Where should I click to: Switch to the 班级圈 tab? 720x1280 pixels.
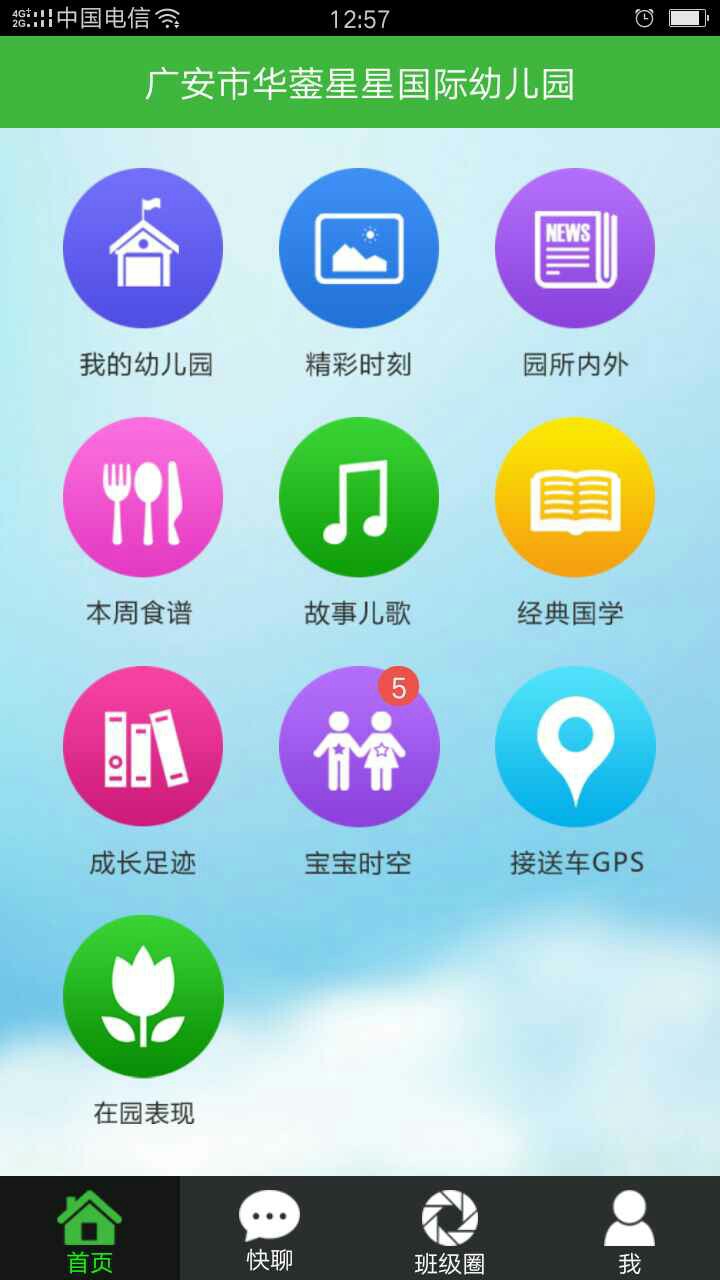click(450, 1228)
